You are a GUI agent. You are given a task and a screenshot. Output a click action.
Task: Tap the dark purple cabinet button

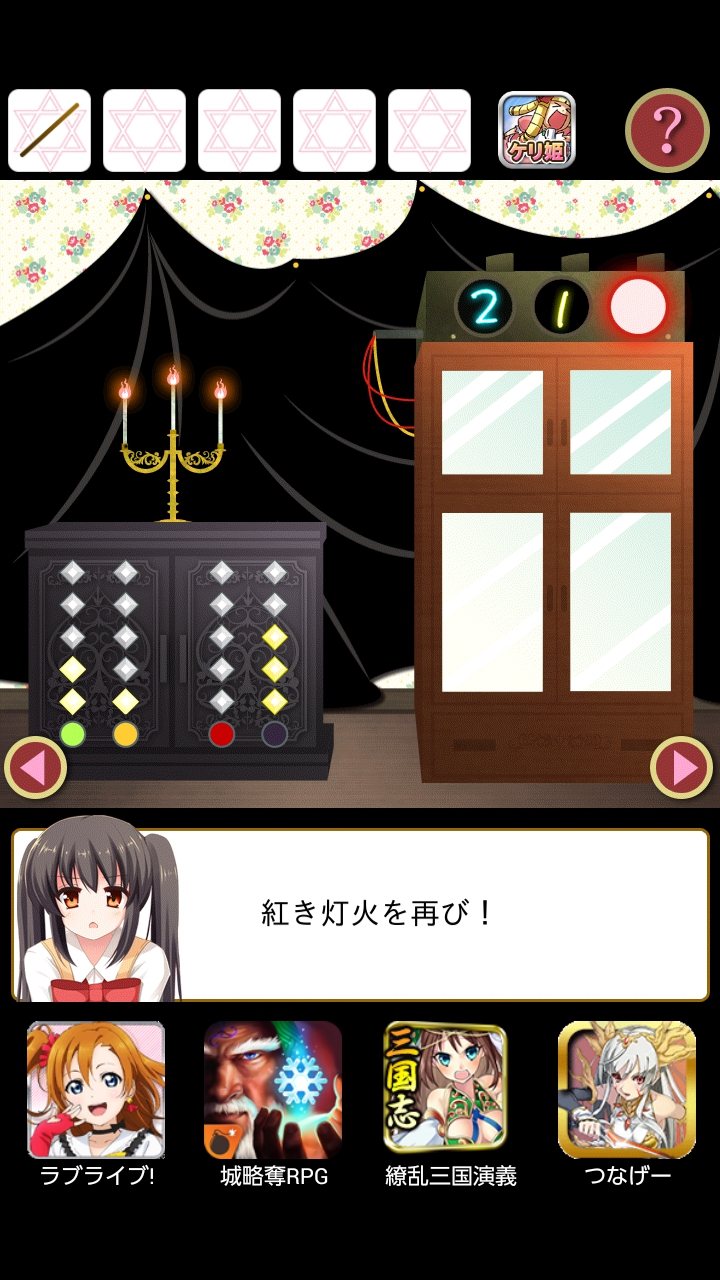(274, 735)
